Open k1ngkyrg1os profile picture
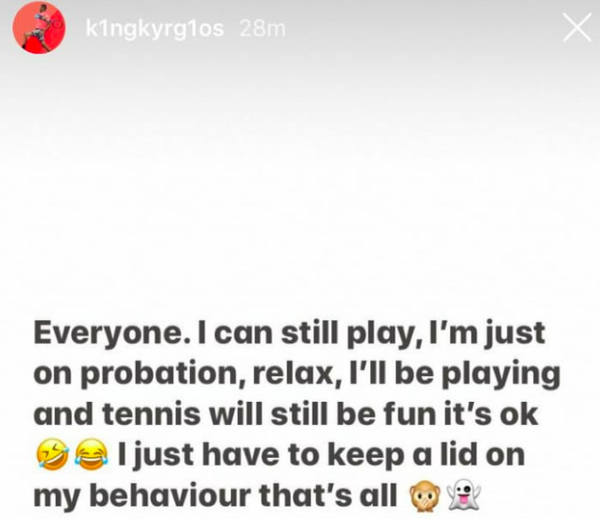The width and height of the screenshot is (600, 519). 39,28
